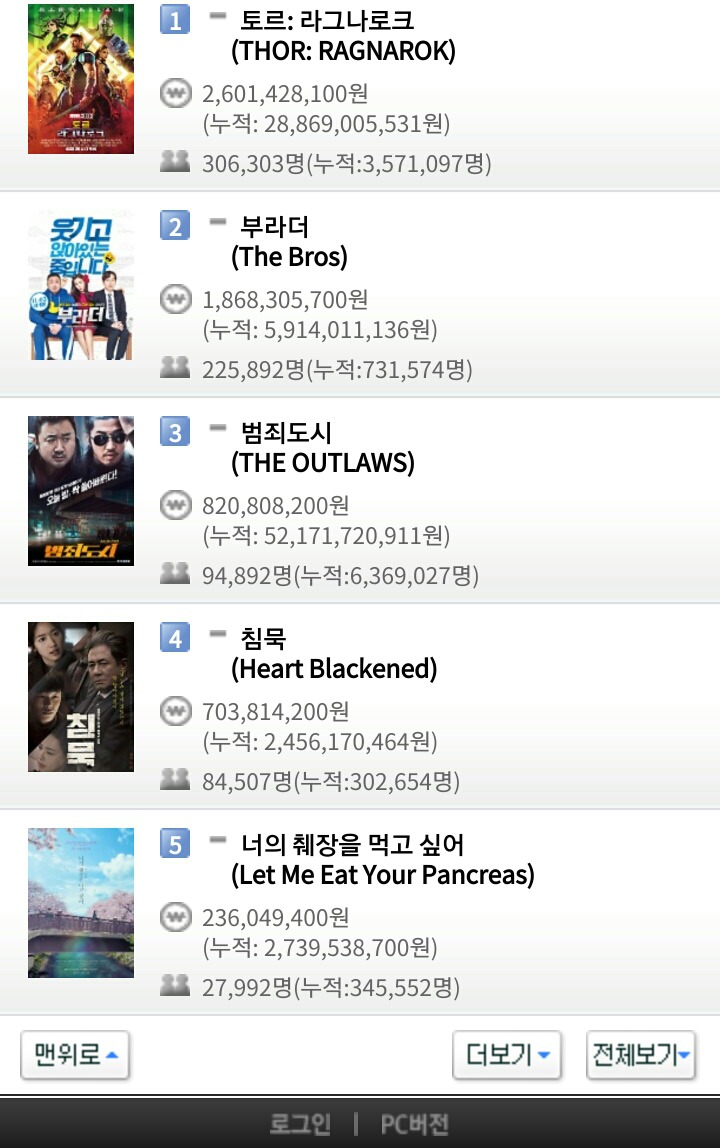Open Let Me Eat Your Pancreas entry
The image size is (720, 1148).
(382, 860)
